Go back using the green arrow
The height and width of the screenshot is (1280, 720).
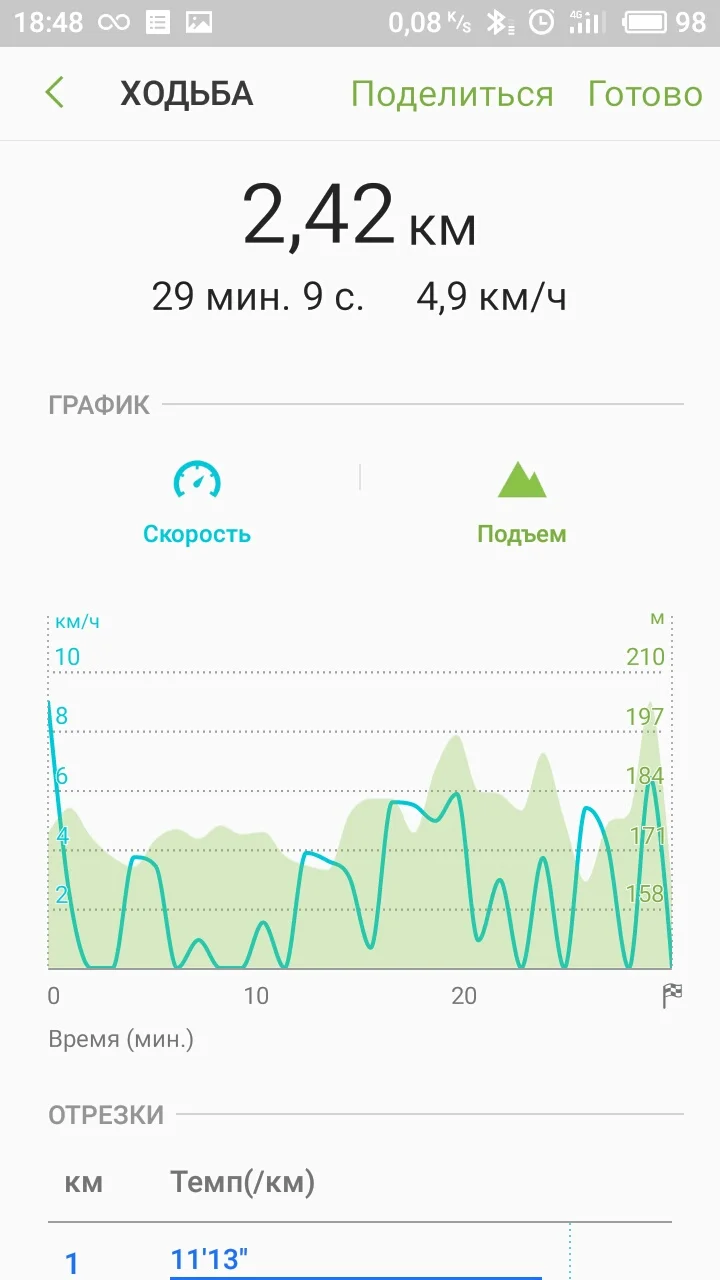pyautogui.click(x=55, y=93)
